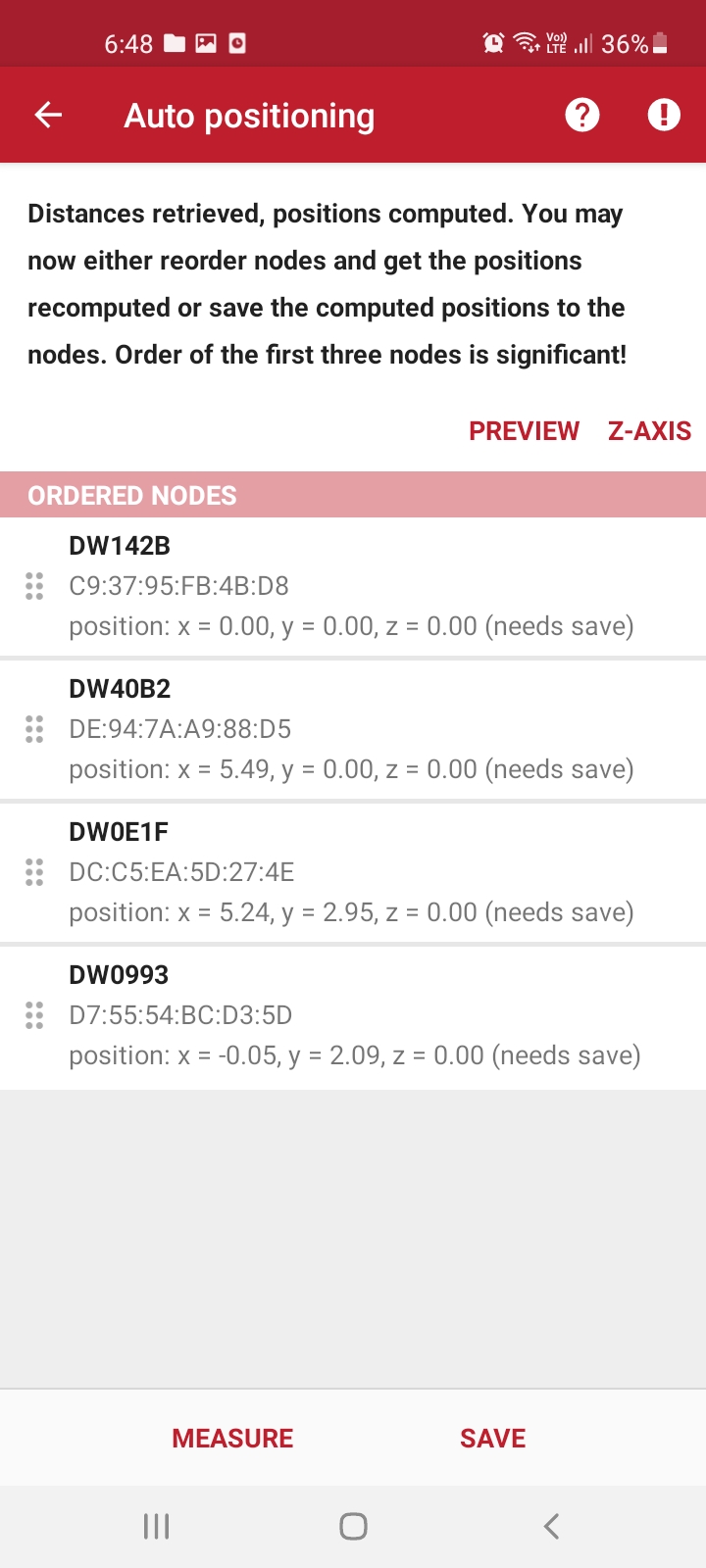Save the computed positions
Image resolution: width=706 pixels, height=1568 pixels.
click(492, 1438)
